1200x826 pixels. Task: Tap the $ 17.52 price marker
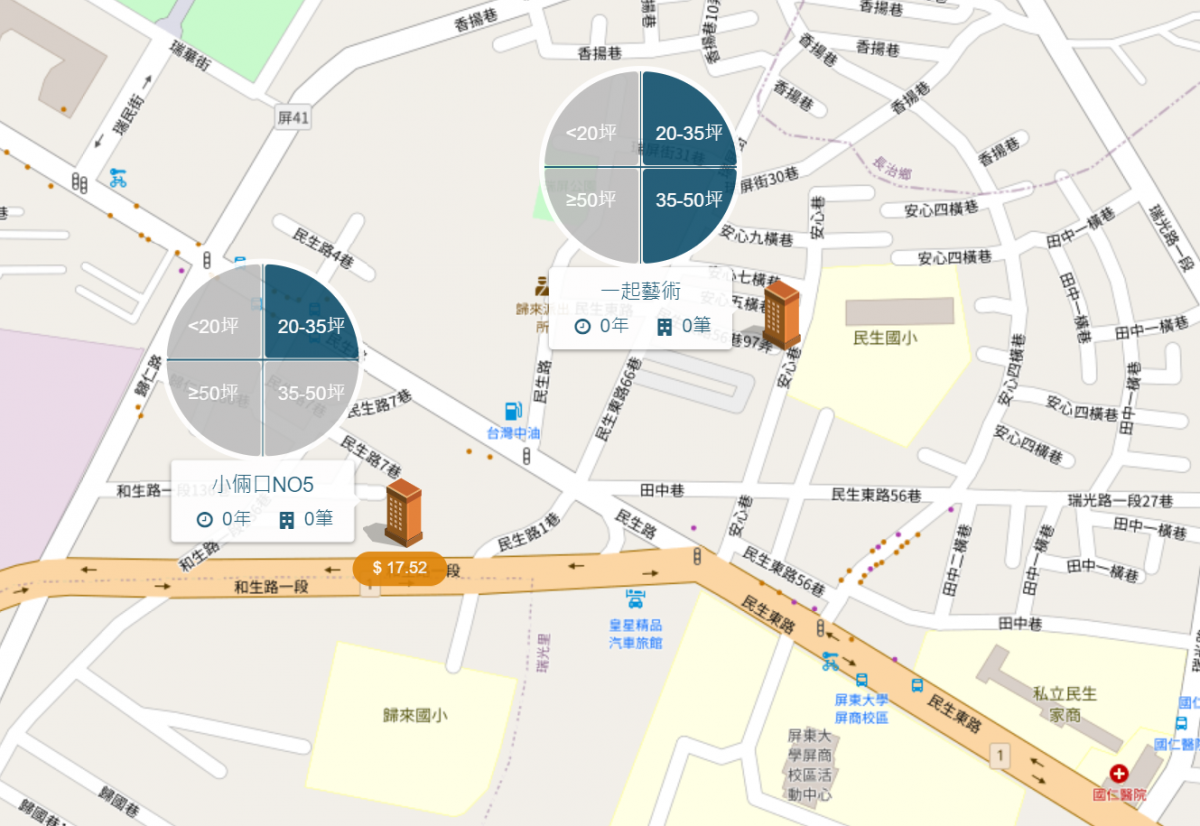coord(400,568)
